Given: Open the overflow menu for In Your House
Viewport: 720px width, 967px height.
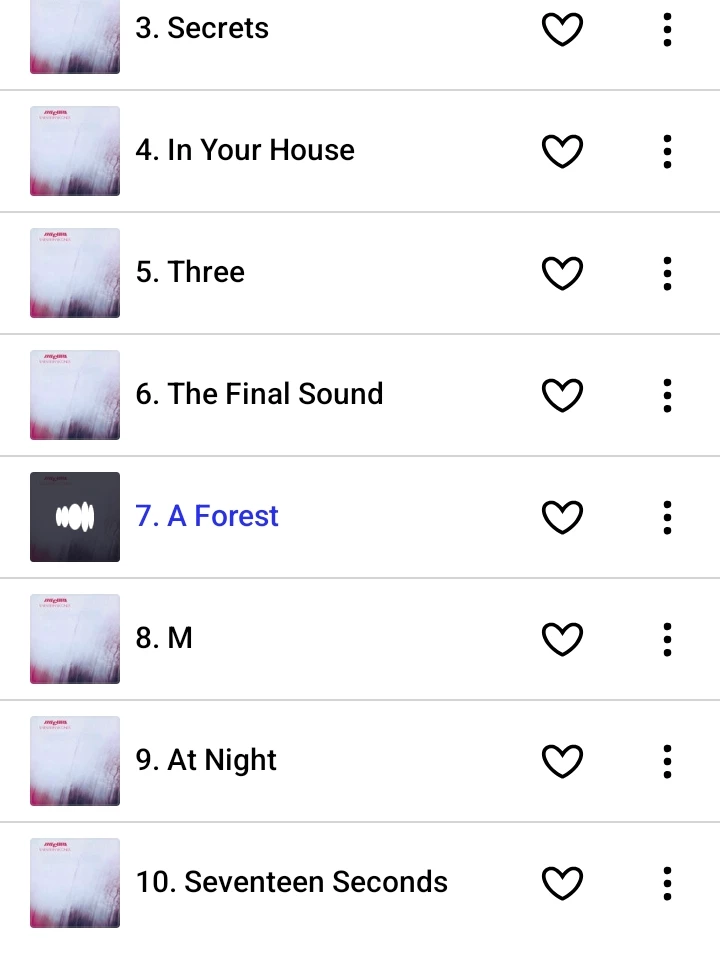Looking at the screenshot, I should tap(667, 152).
